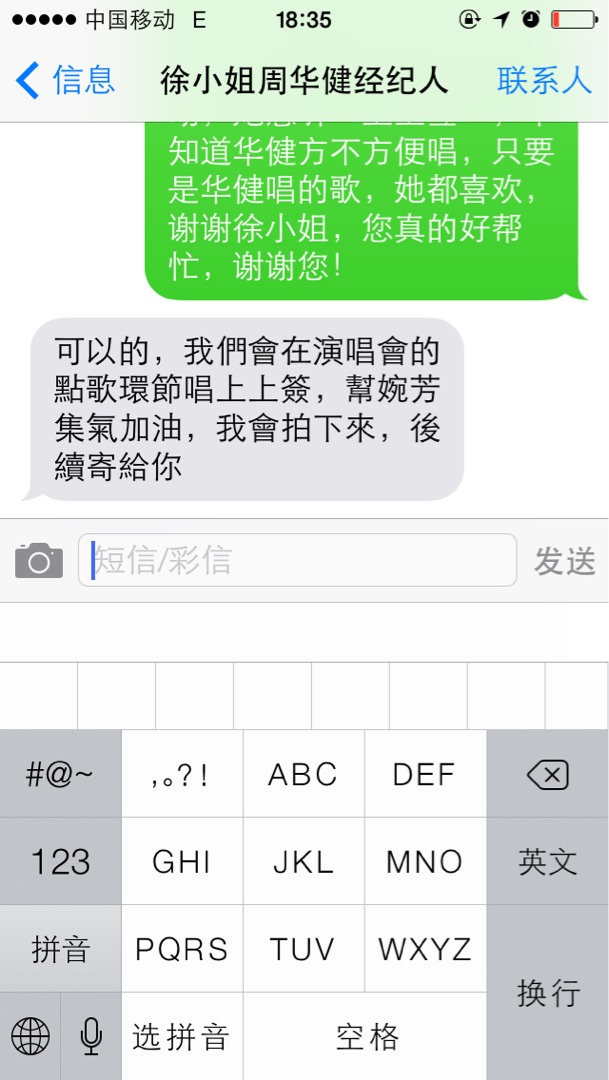Tap the ABC key
This screenshot has width=609, height=1080.
[303, 774]
